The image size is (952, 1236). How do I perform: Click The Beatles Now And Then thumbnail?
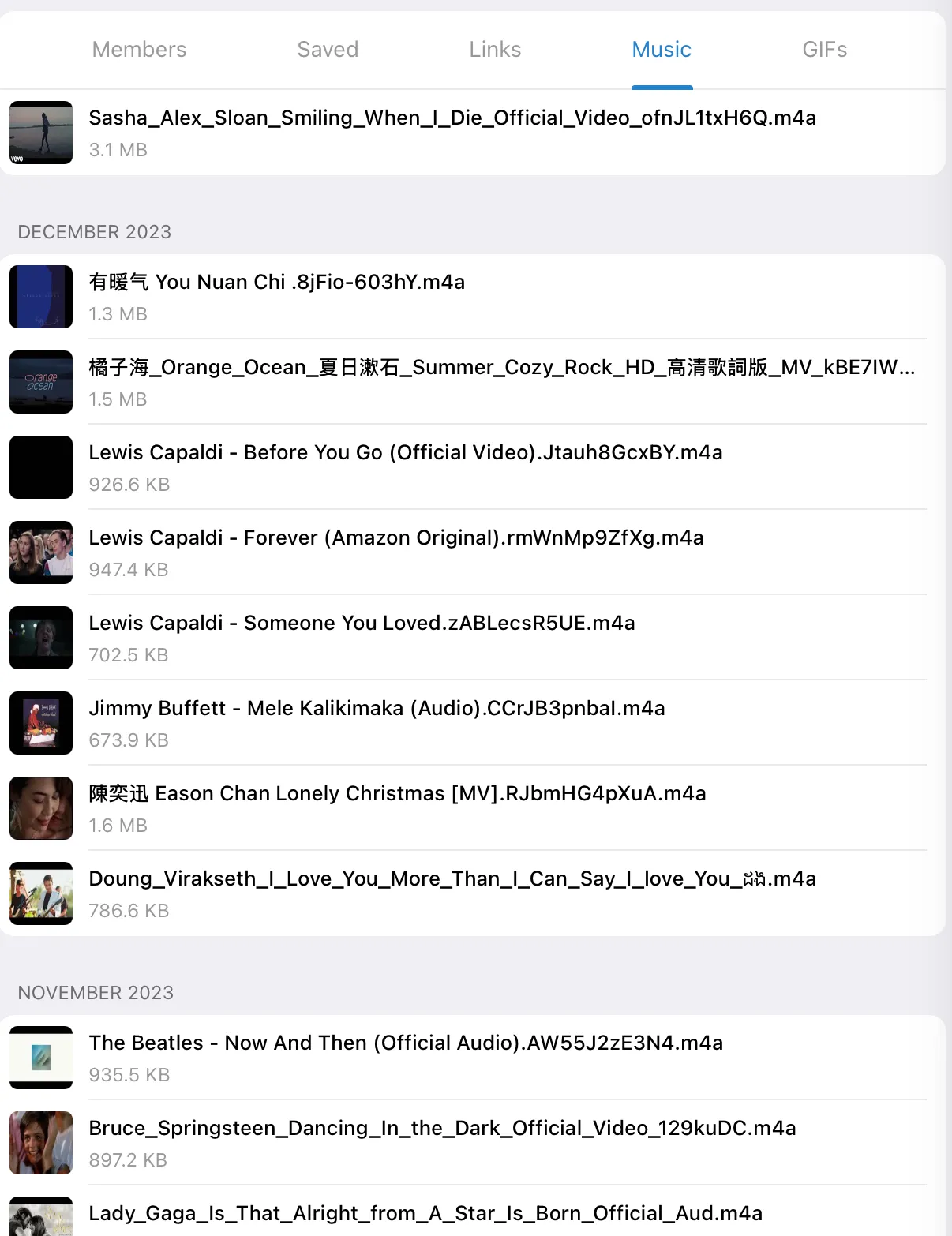click(40, 1058)
